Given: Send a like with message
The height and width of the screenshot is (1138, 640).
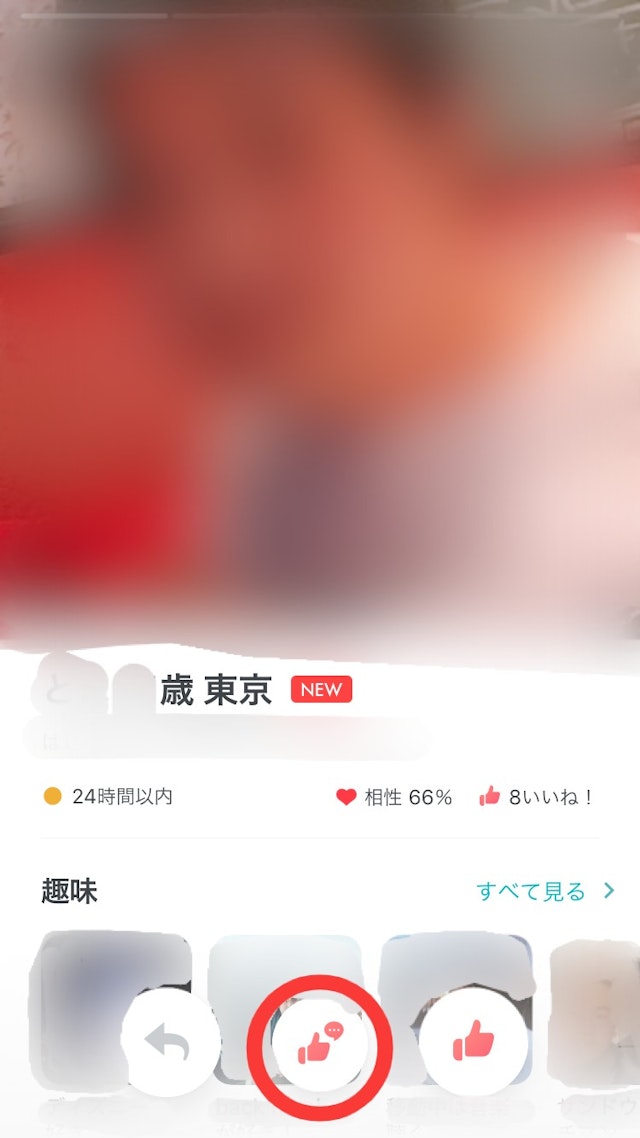Looking at the screenshot, I should [x=320, y=1044].
